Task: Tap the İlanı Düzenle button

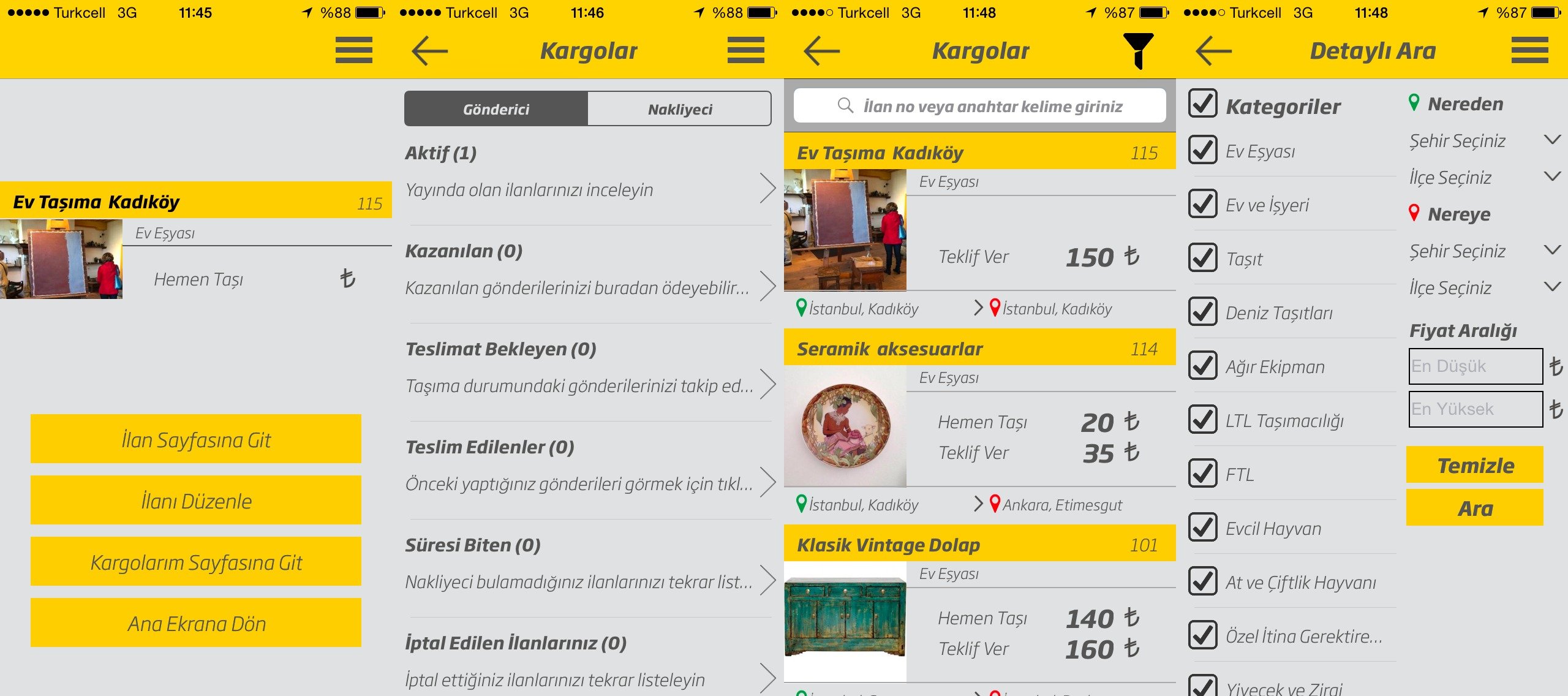Action: click(x=196, y=501)
